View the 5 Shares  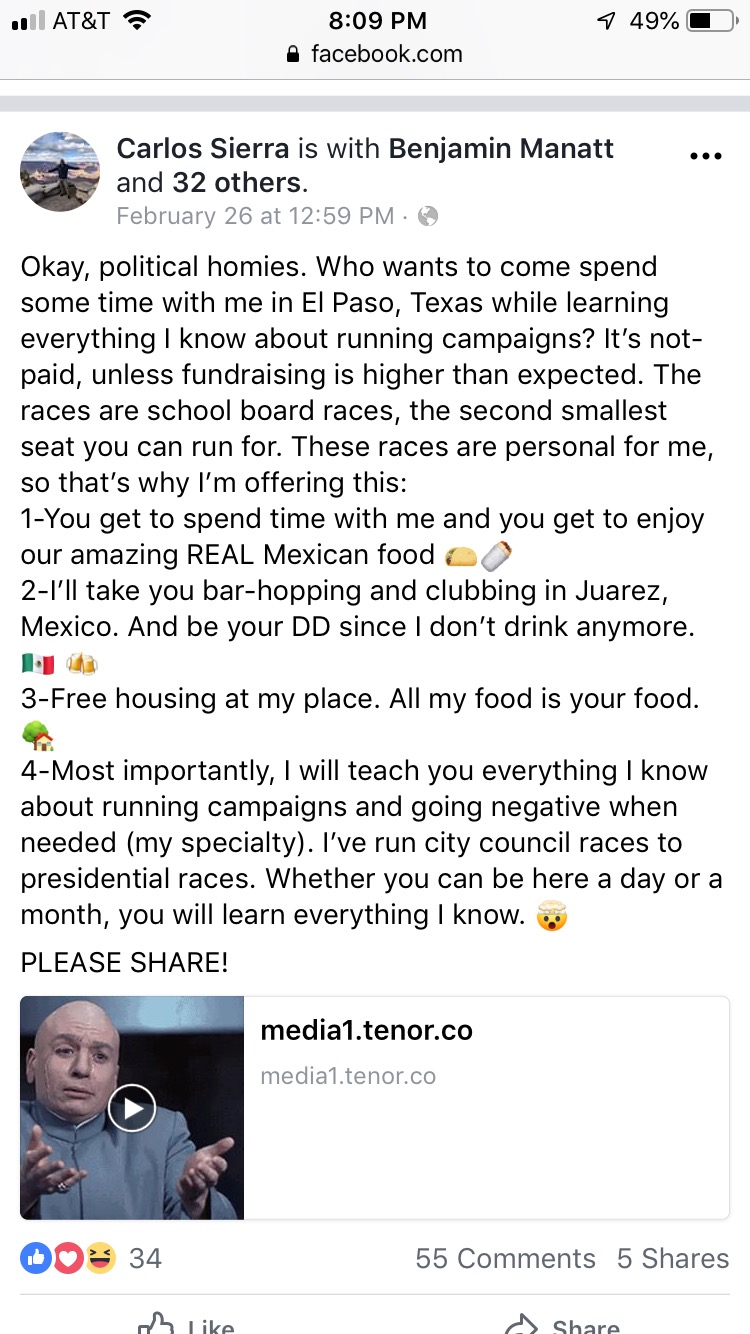[672, 1258]
